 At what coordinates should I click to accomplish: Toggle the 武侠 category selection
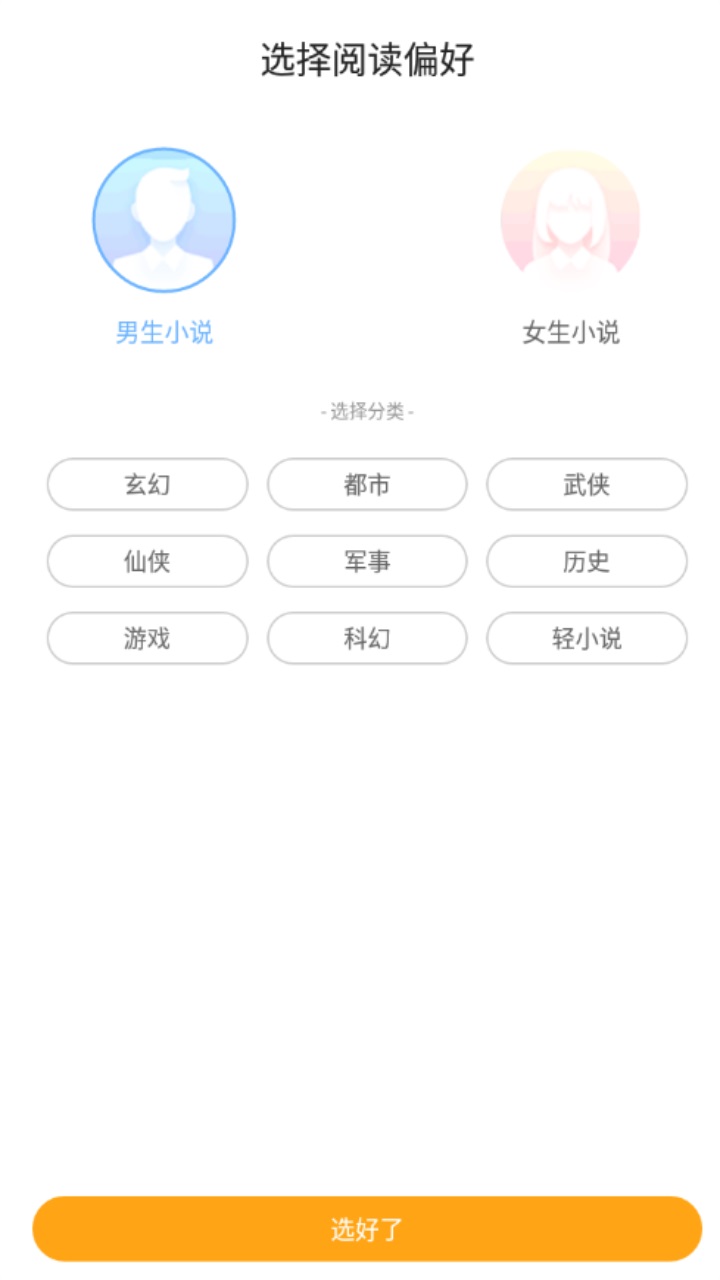point(586,485)
